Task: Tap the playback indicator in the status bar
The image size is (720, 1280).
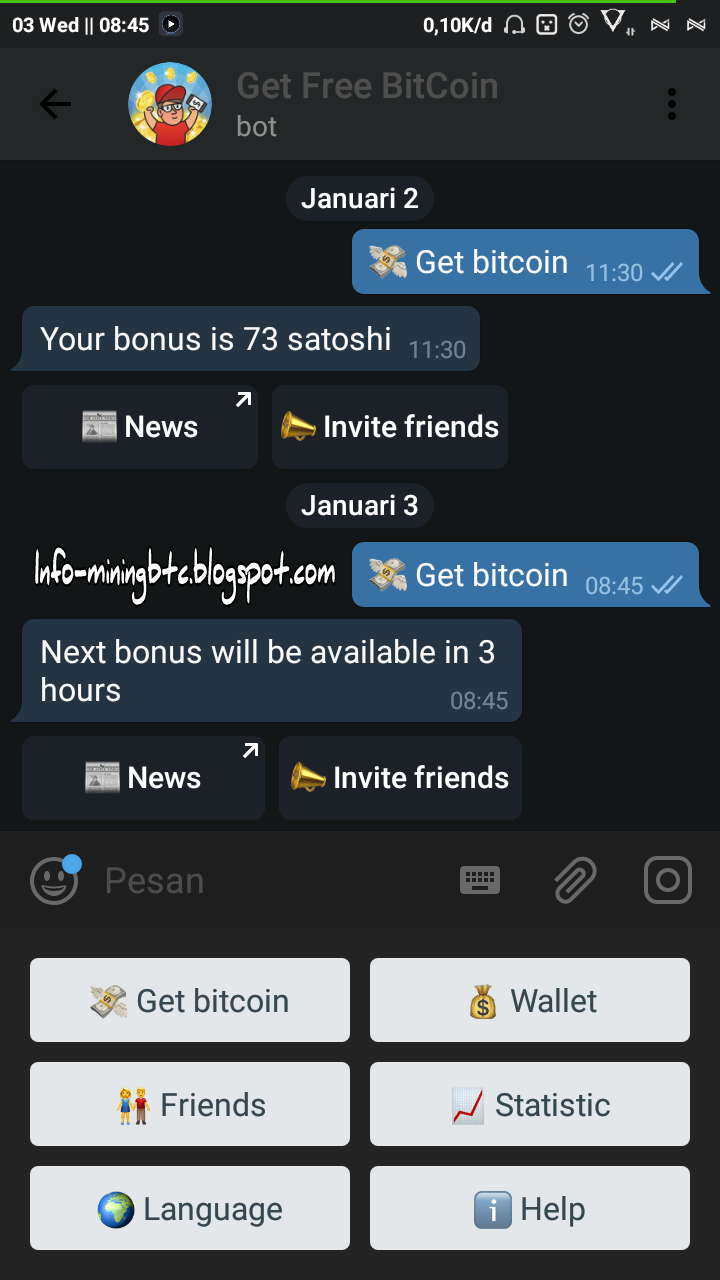Action: pyautogui.click(x=169, y=25)
